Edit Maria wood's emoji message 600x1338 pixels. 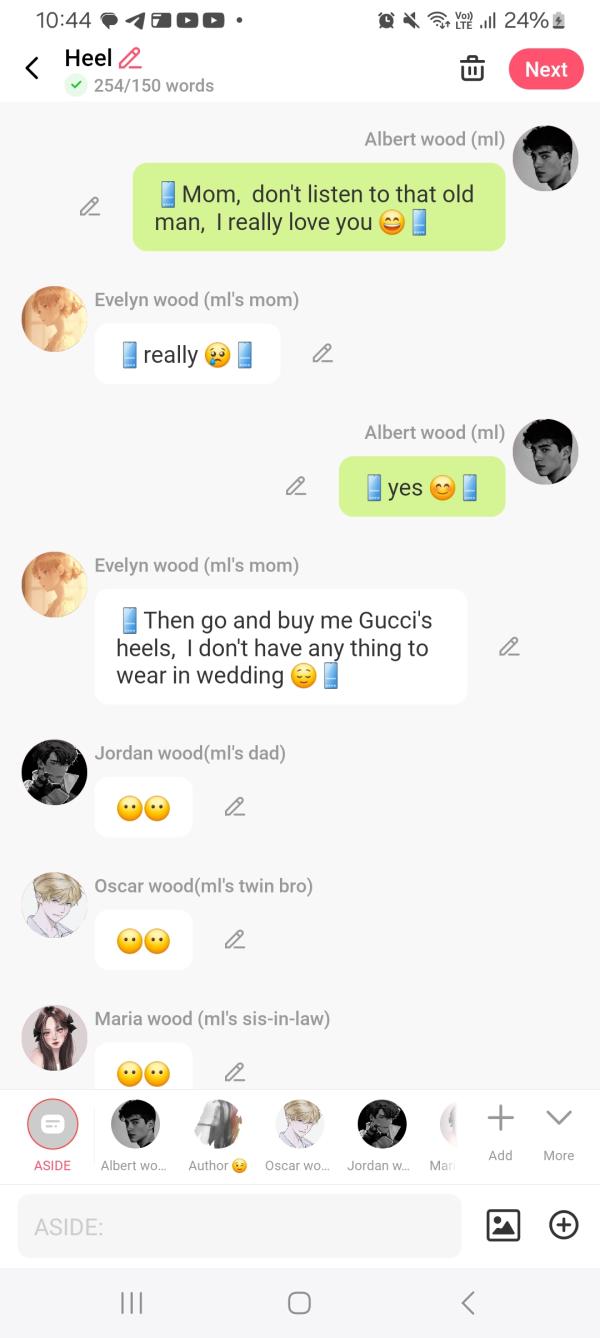(x=235, y=1072)
